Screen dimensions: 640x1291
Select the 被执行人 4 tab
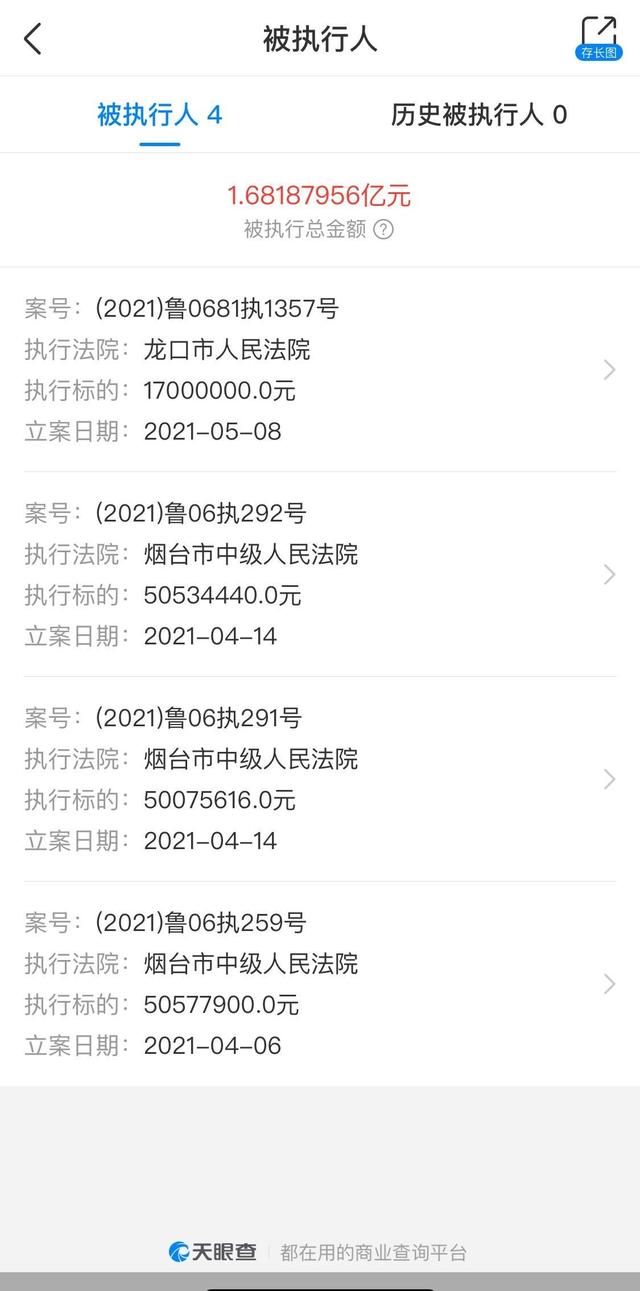click(x=160, y=115)
